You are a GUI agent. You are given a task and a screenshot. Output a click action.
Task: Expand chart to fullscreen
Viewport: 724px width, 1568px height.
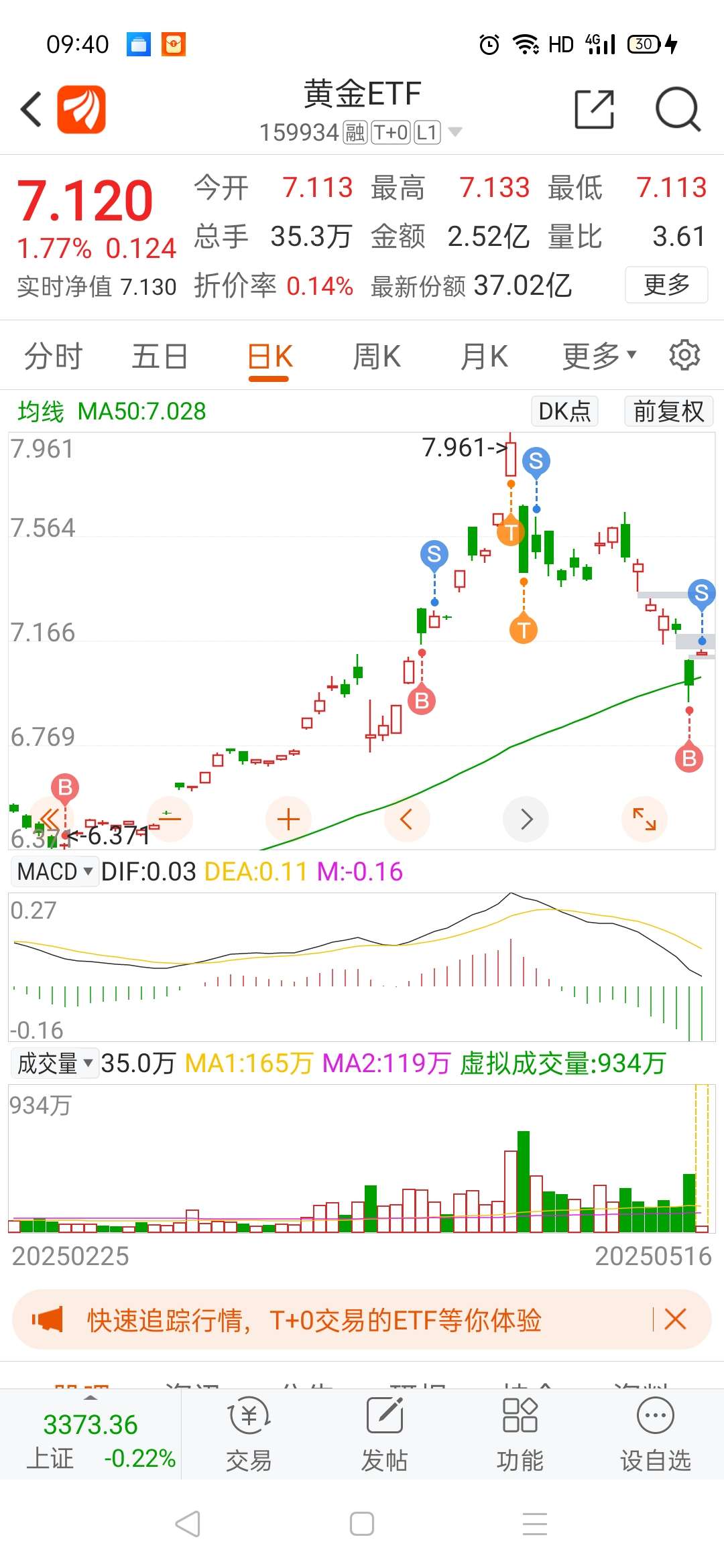[644, 819]
